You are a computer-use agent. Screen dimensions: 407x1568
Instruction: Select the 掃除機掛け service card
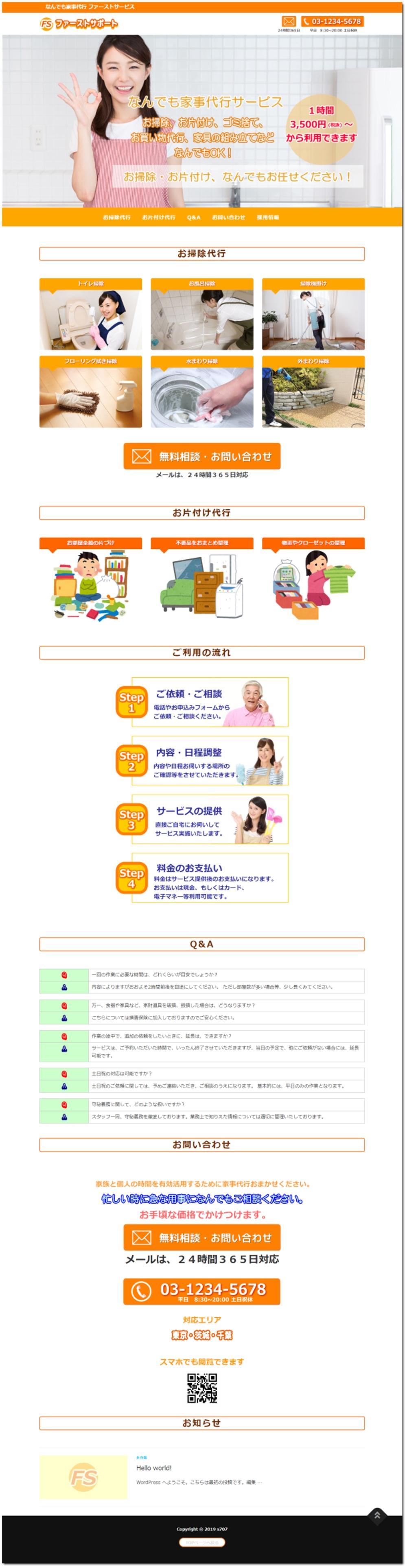[x=313, y=314]
